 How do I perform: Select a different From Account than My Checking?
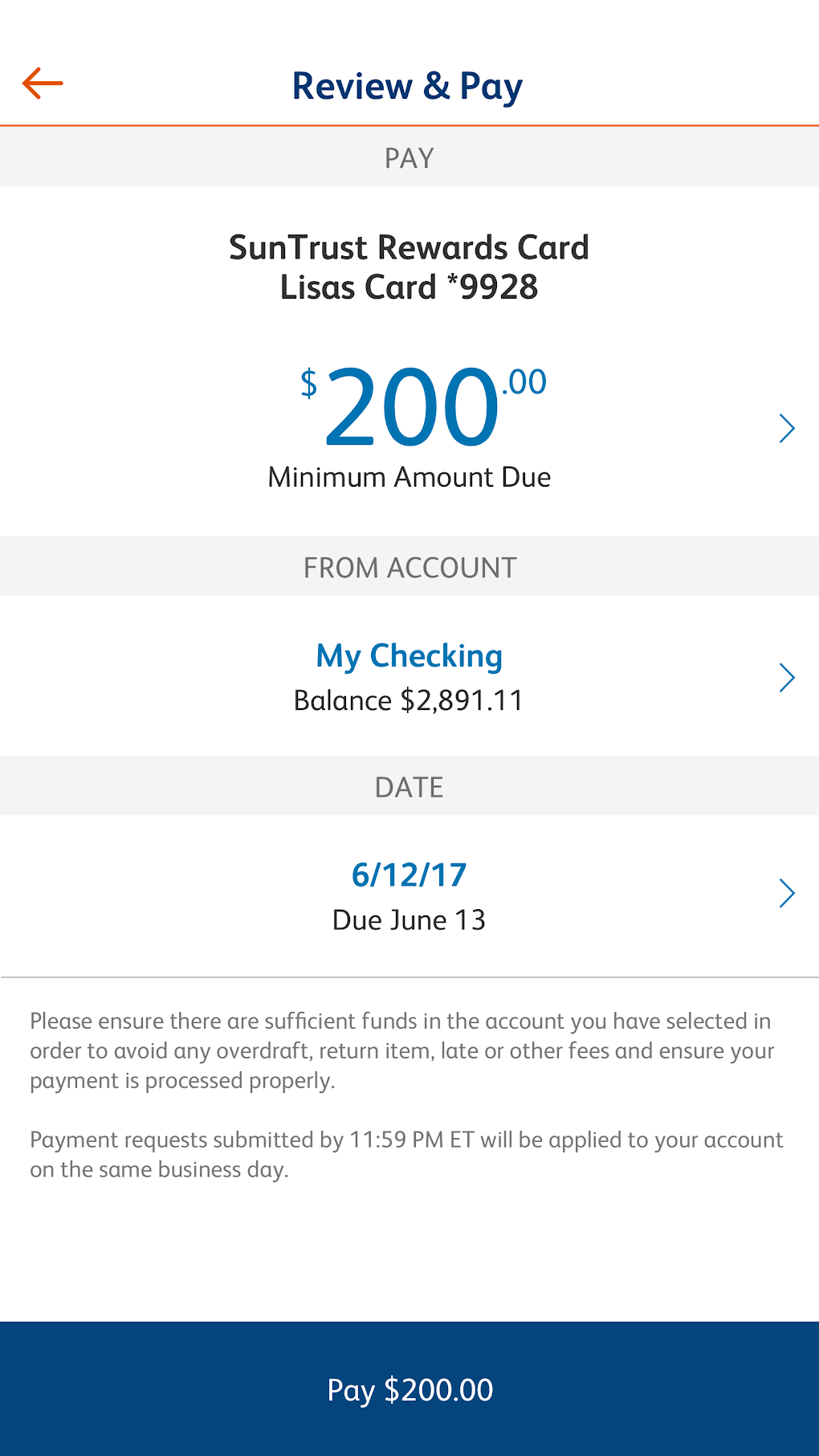[409, 677]
